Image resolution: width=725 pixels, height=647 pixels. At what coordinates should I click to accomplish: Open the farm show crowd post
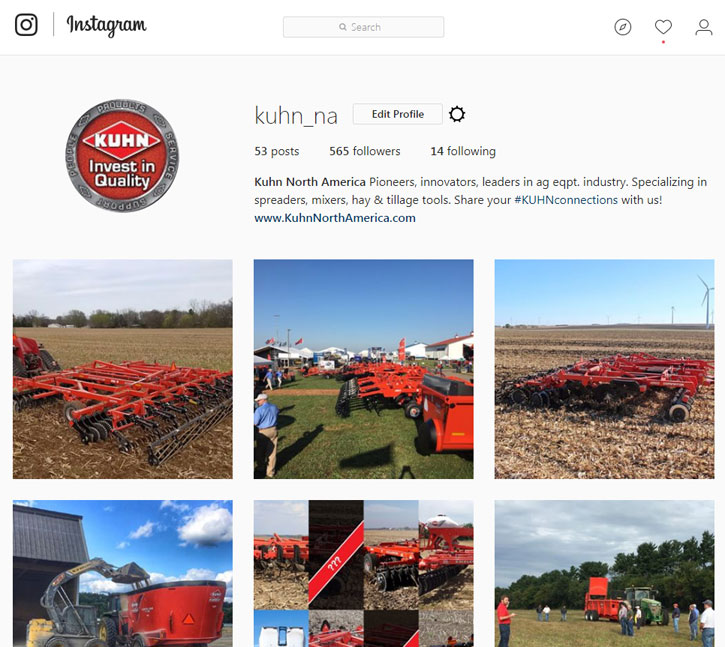pyautogui.click(x=363, y=369)
